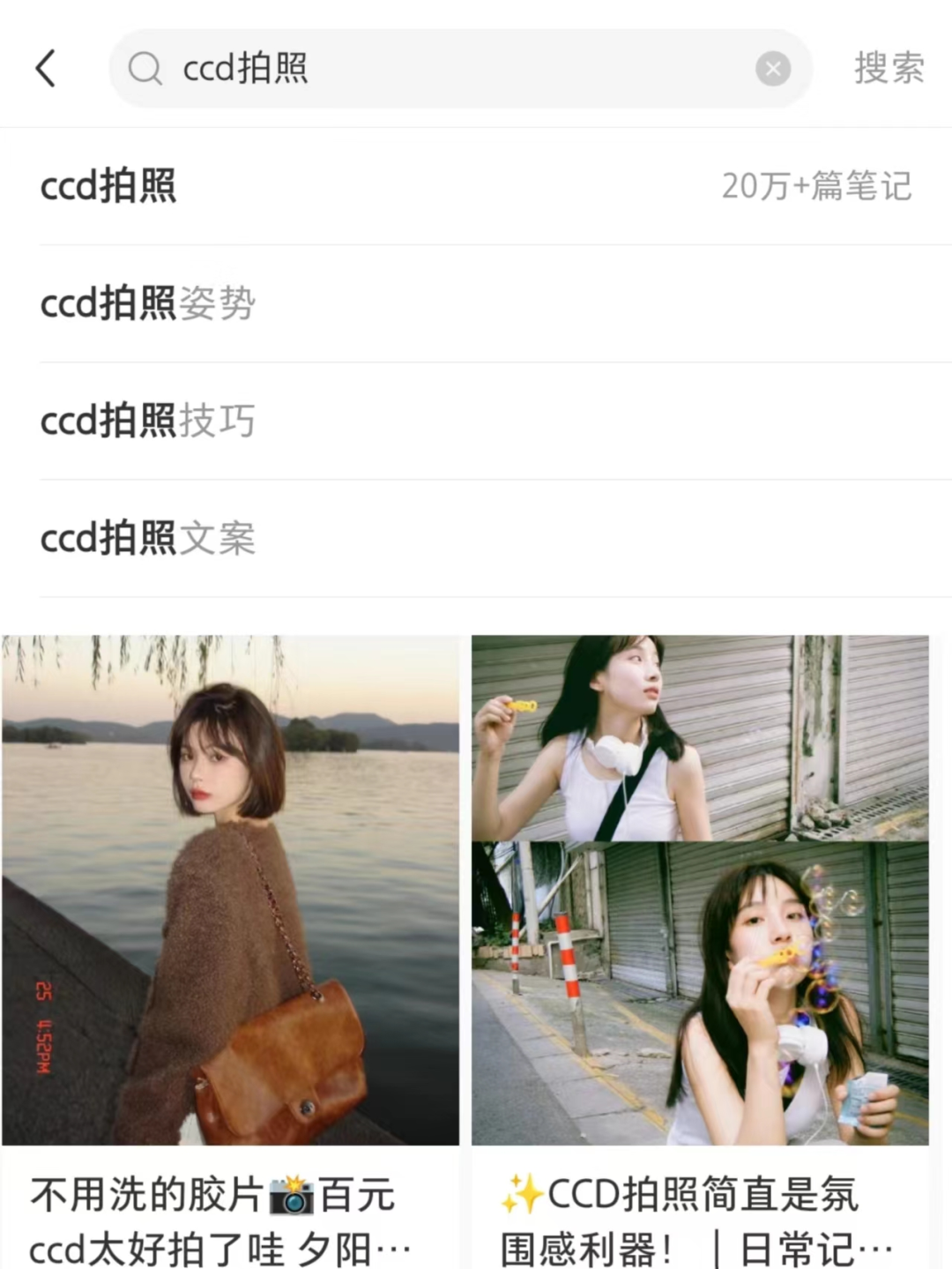
Task: Tap the 搜索 button
Action: (889, 69)
